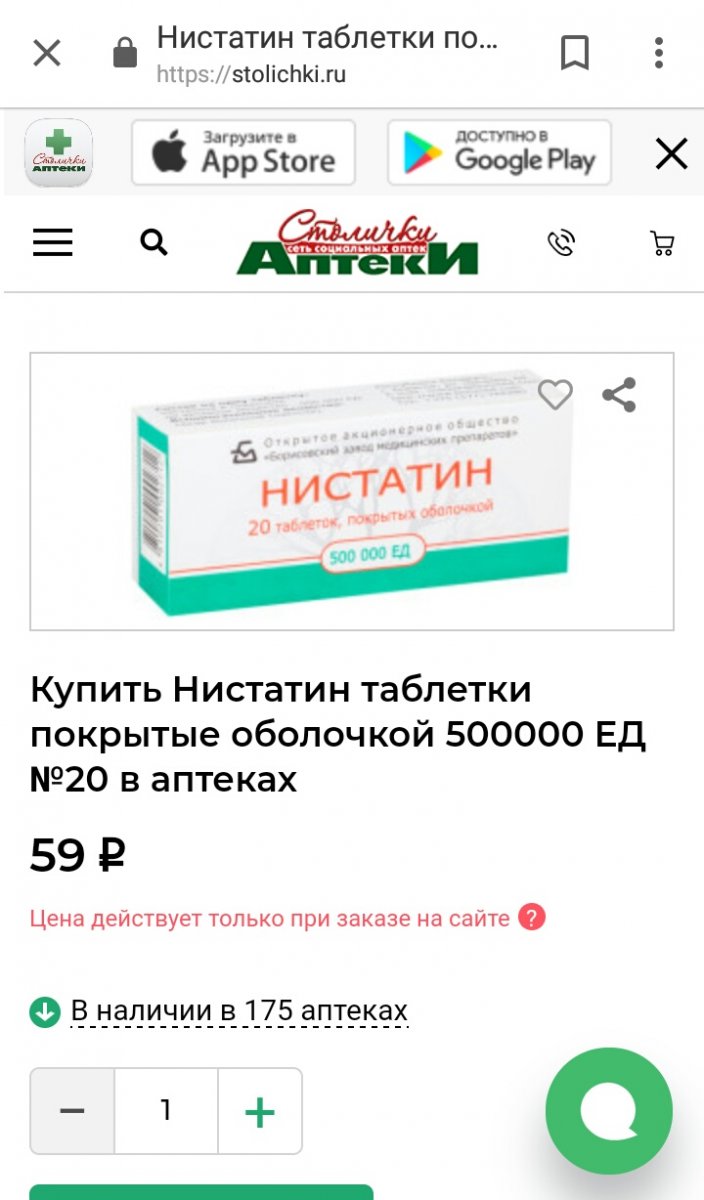Add Нистатин to favorites with heart
This screenshot has height=1200, width=704.
[555, 395]
